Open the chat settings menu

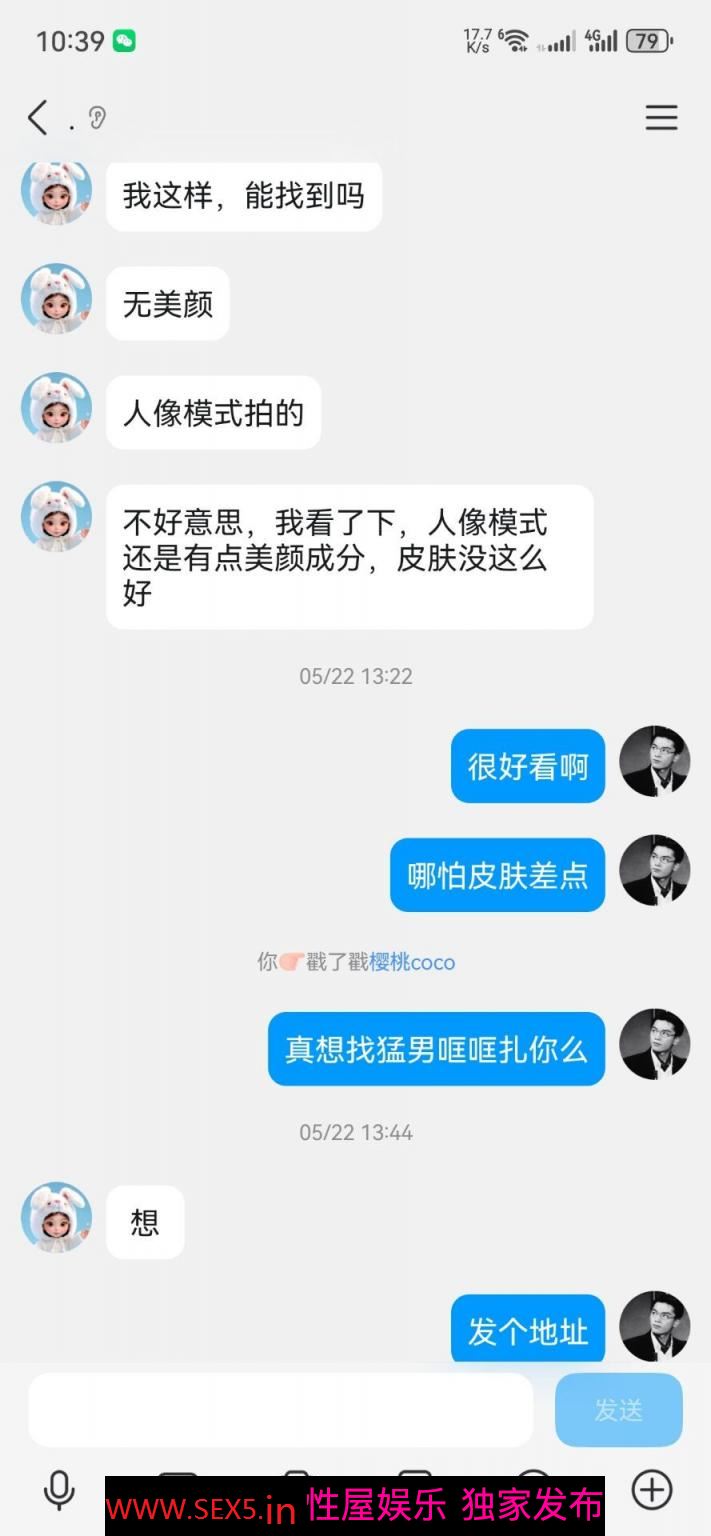click(661, 118)
